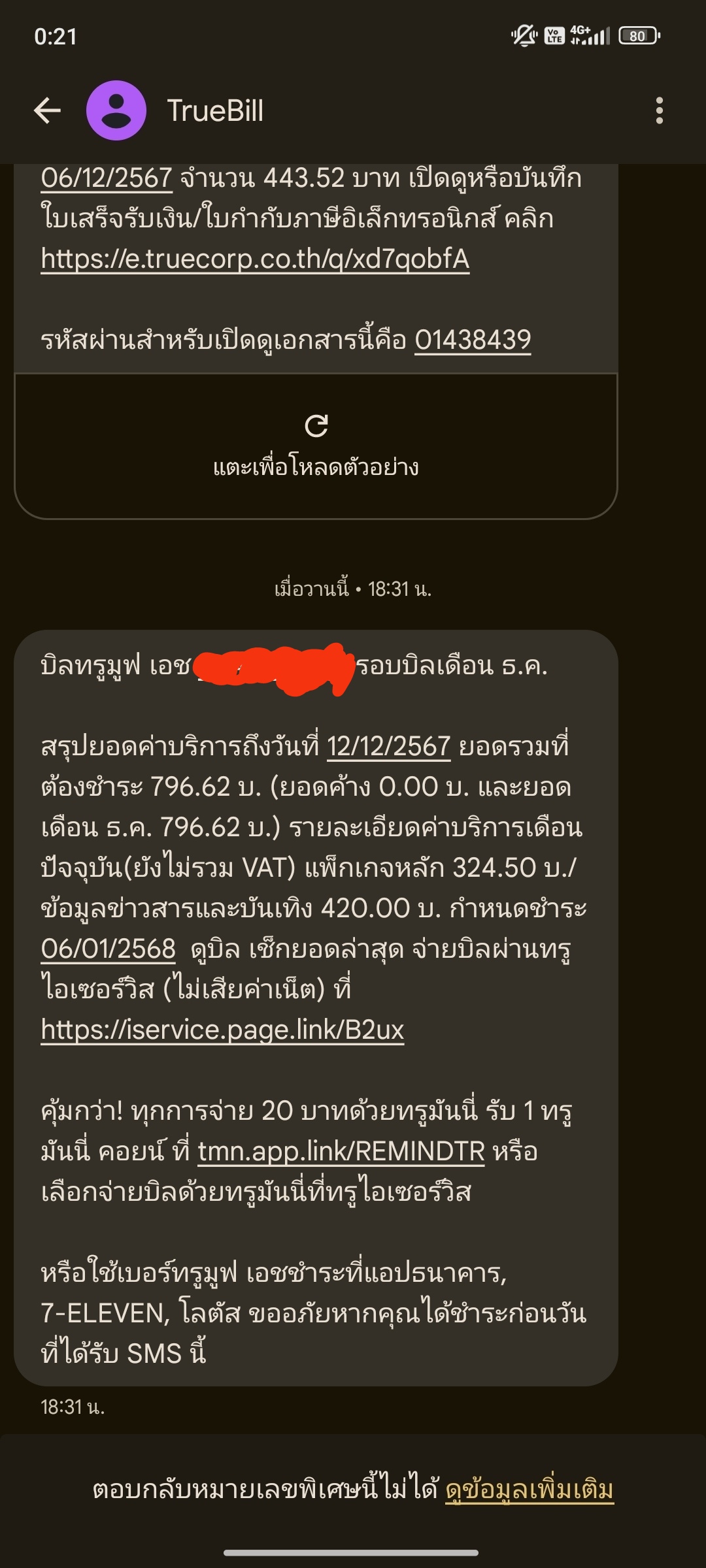The width and height of the screenshot is (706, 1568).
Task: Open the ดูข้อมูลเพิ่มเติม link
Action: pos(529,1490)
